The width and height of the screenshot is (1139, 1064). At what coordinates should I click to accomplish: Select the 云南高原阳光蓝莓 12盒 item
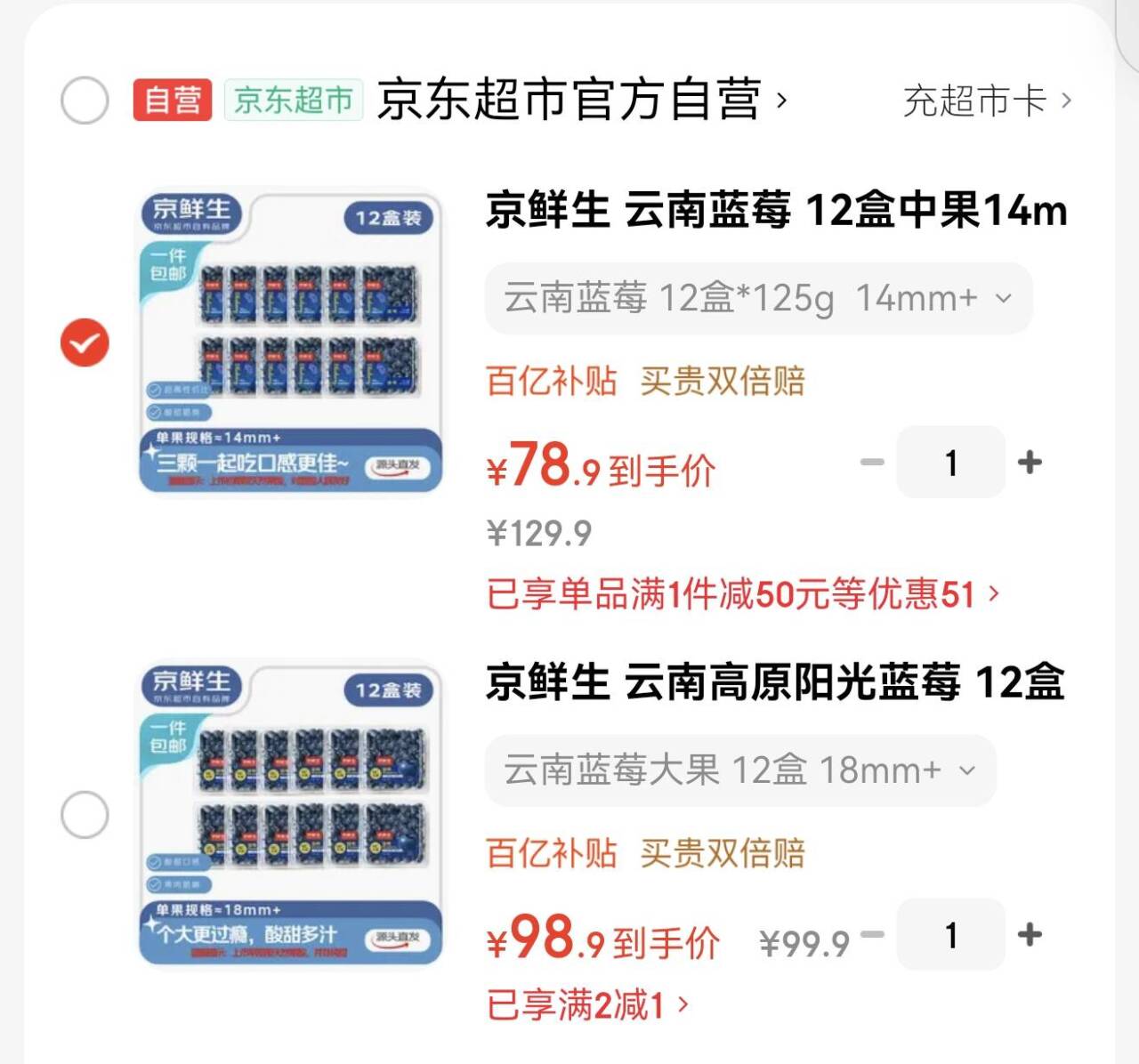pos(85,815)
